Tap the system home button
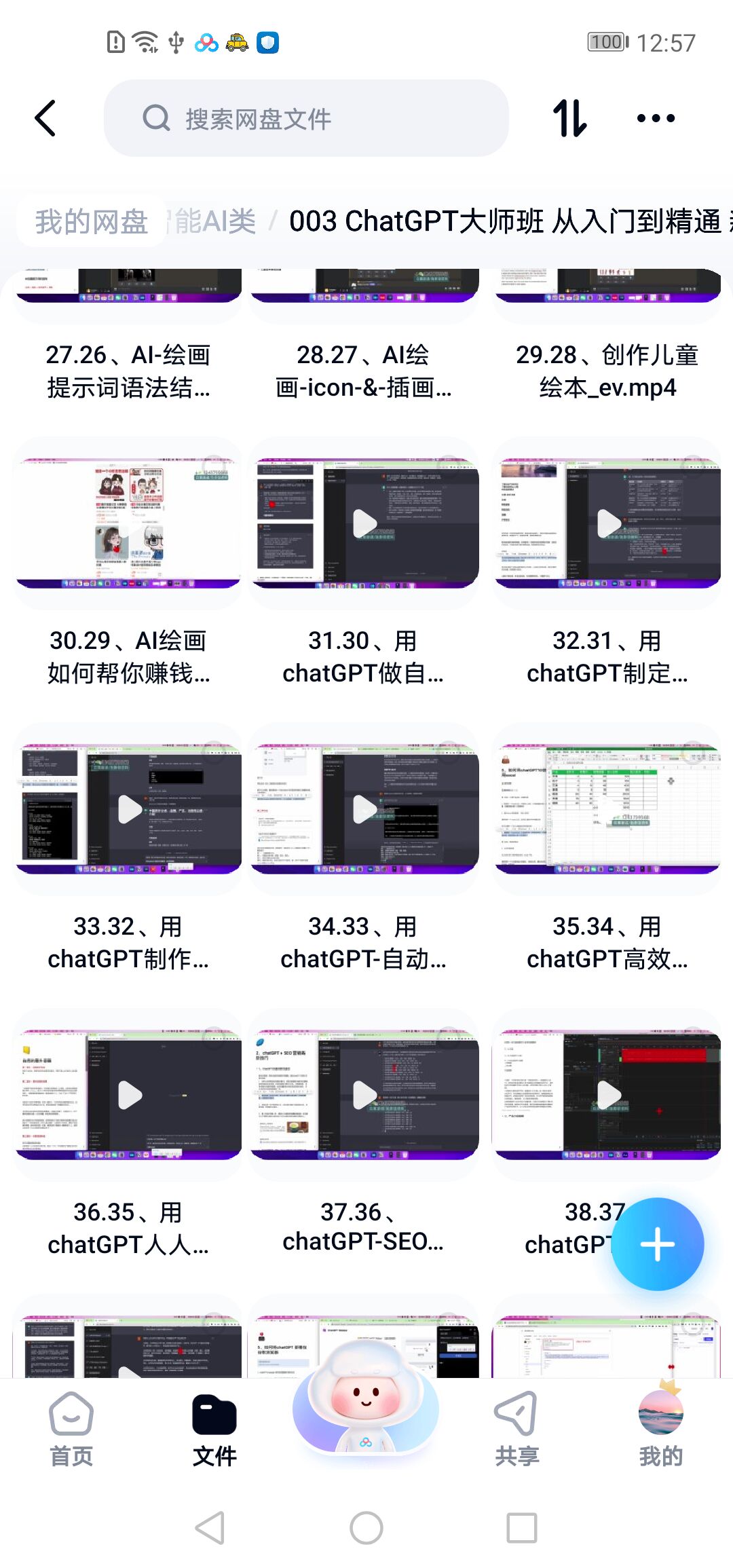The height and width of the screenshot is (1568, 733). [366, 1528]
